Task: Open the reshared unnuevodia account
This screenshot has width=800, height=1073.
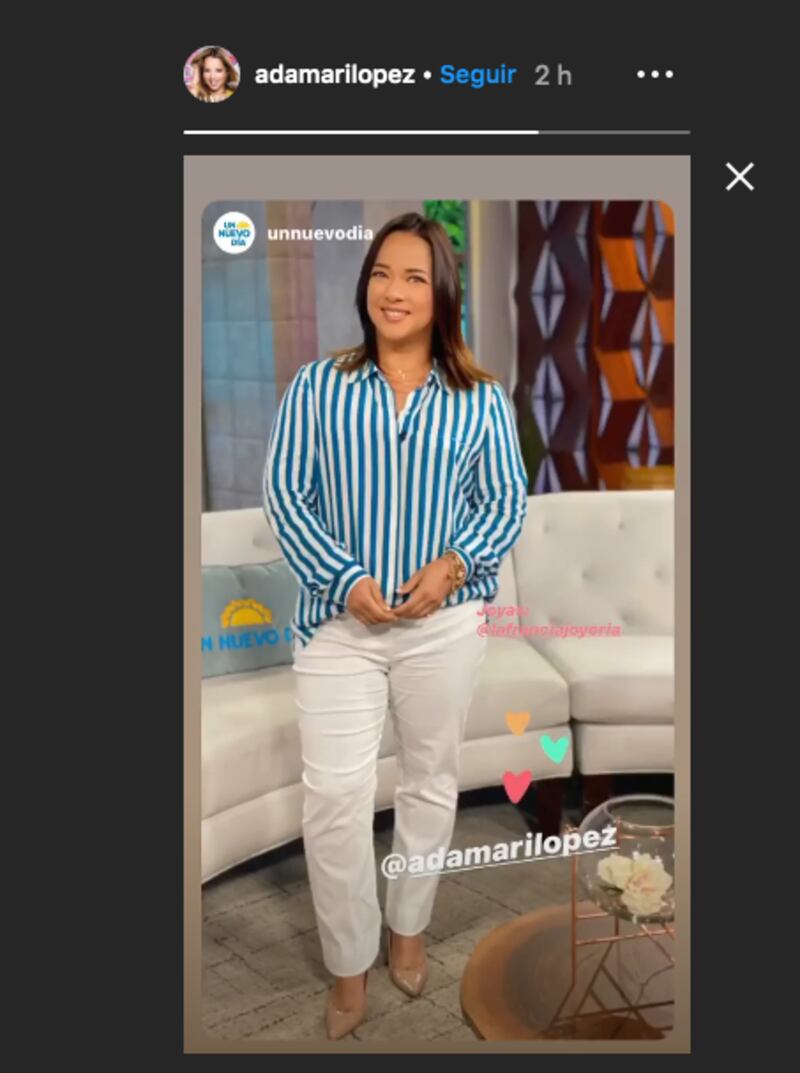Action: coord(319,234)
